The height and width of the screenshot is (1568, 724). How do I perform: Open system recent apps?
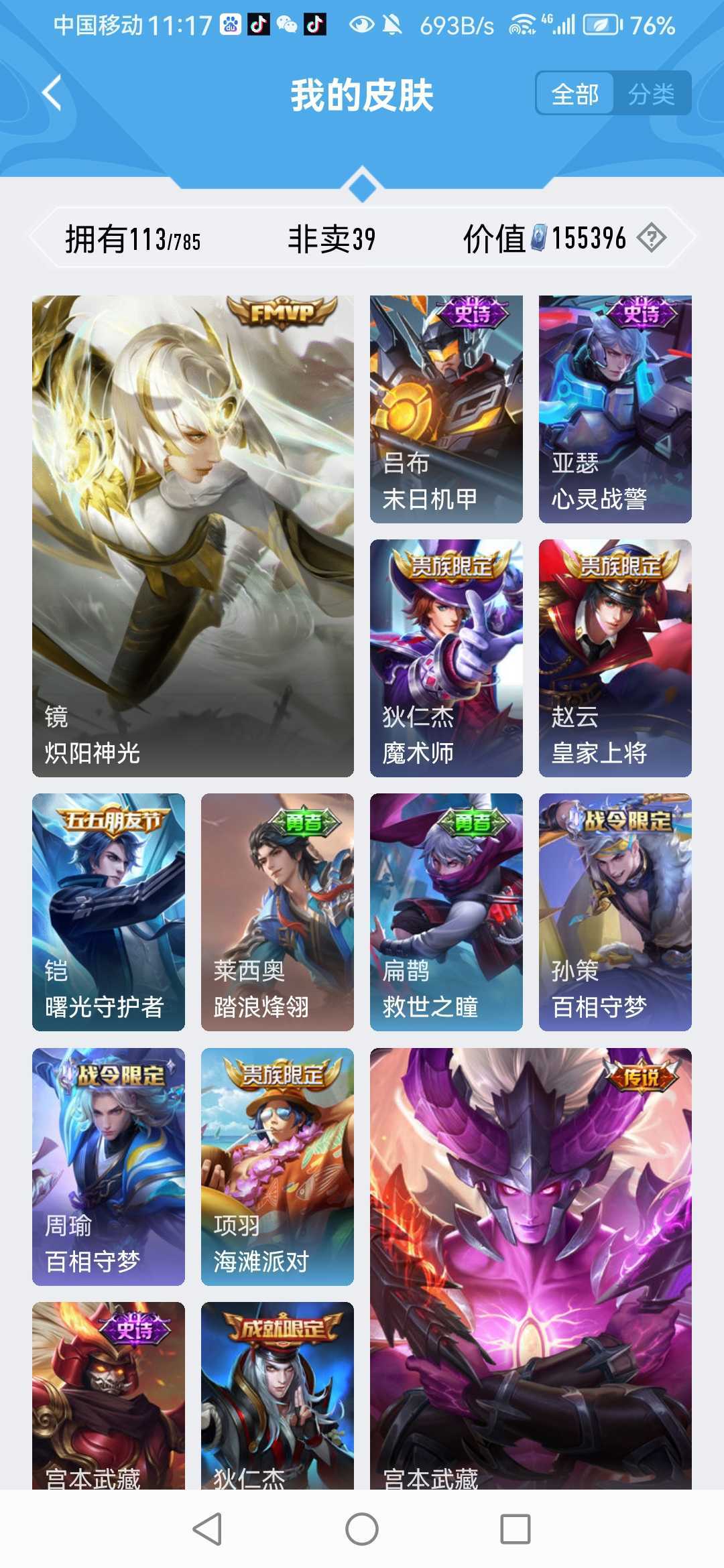click(x=515, y=1529)
